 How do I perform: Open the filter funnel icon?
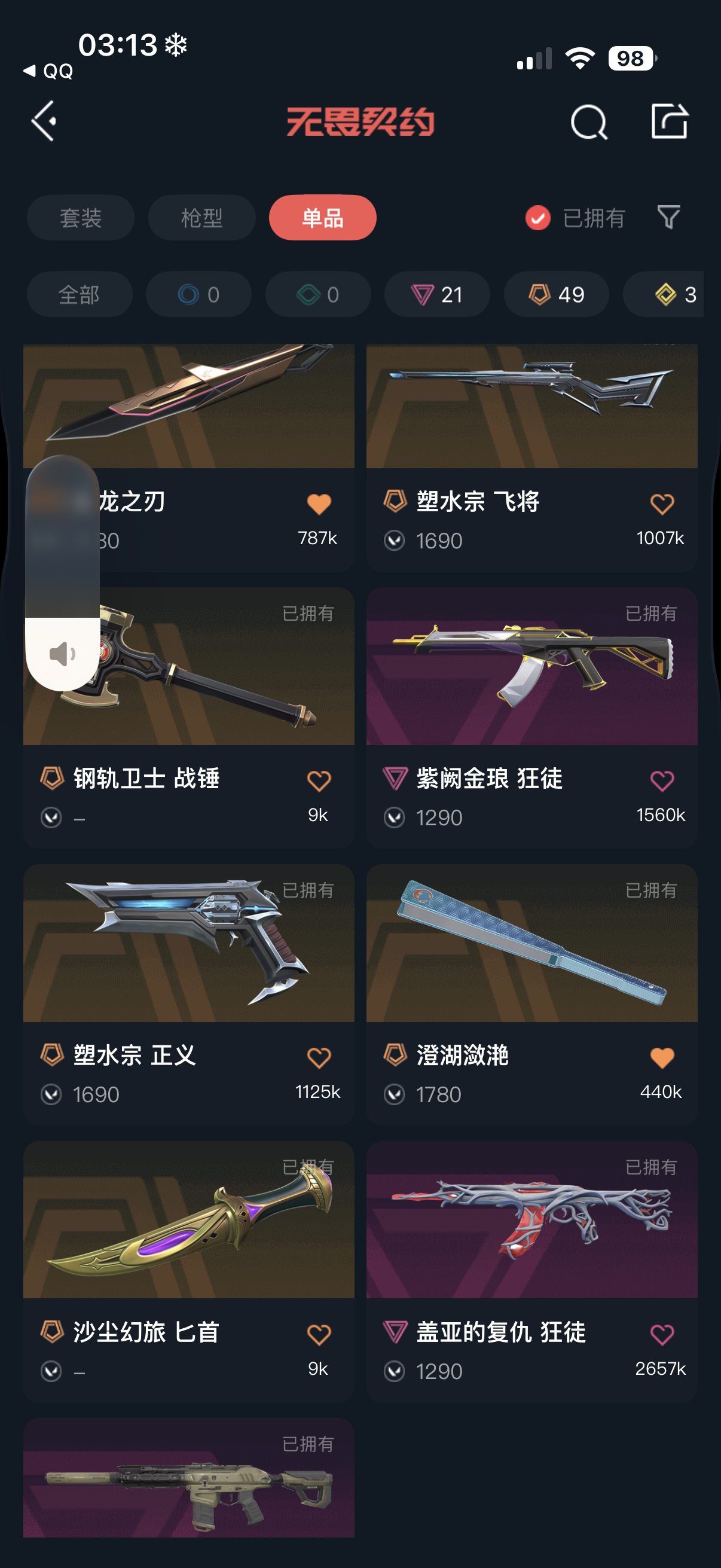[x=668, y=217]
